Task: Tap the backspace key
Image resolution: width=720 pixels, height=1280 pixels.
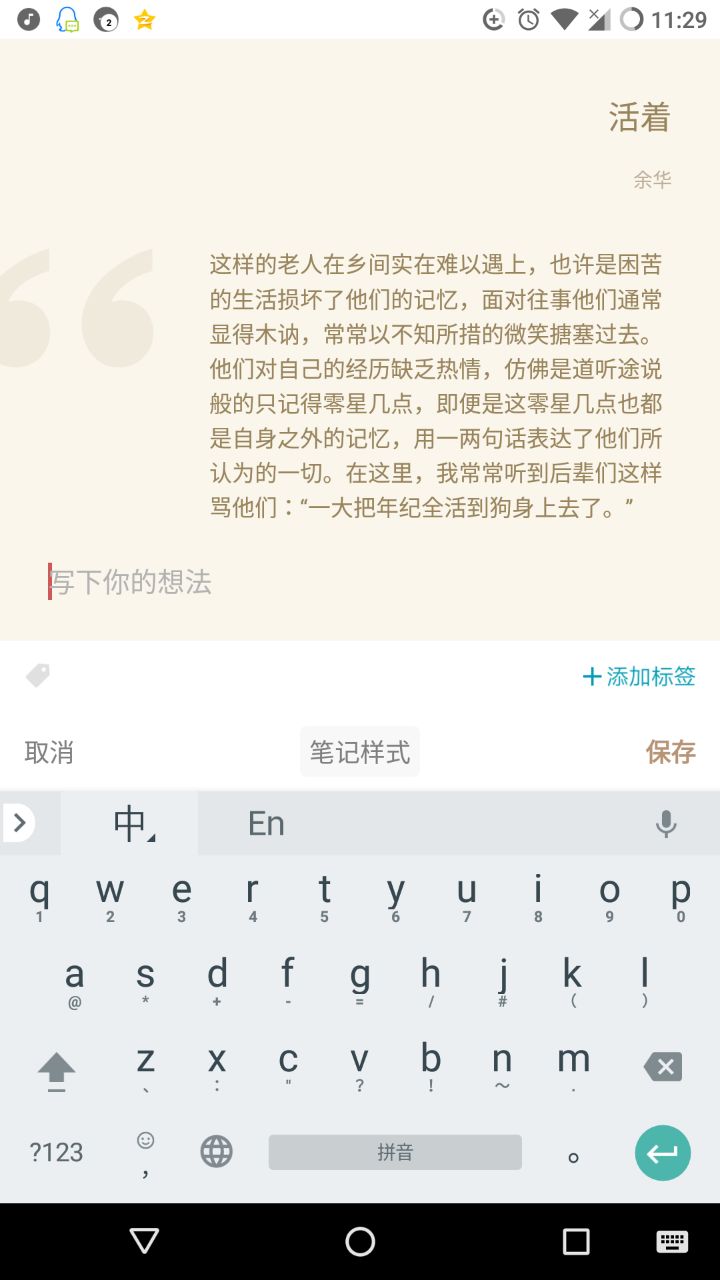Action: click(x=662, y=1066)
